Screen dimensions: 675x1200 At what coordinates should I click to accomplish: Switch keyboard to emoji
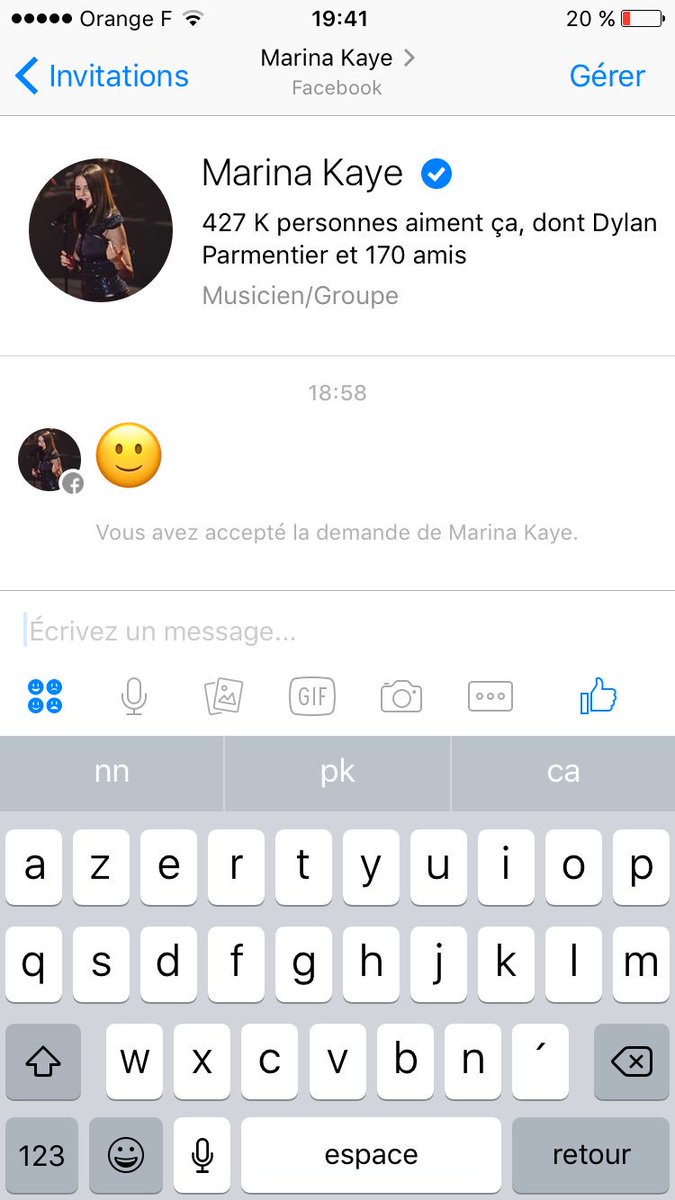(x=126, y=1155)
